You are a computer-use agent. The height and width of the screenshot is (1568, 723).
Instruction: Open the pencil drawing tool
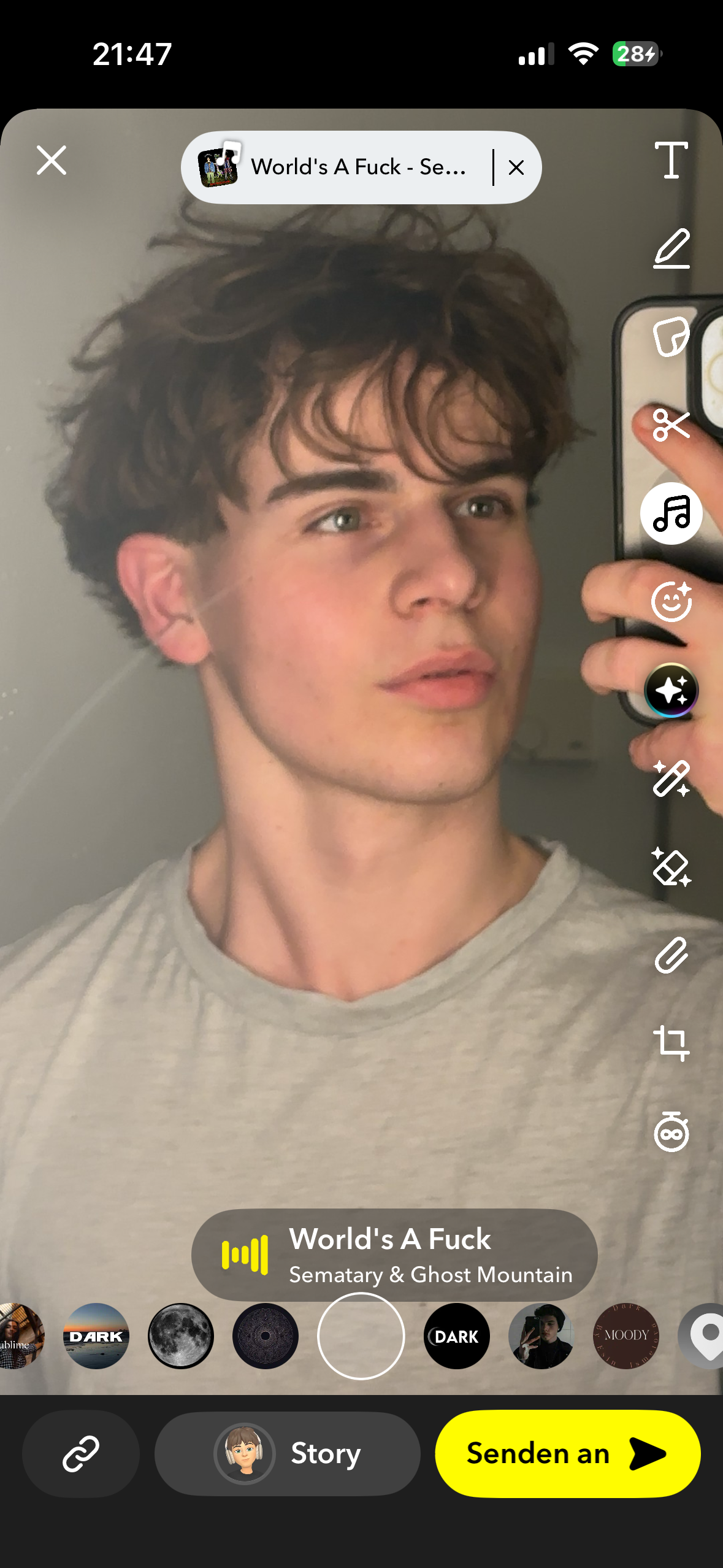point(671,249)
